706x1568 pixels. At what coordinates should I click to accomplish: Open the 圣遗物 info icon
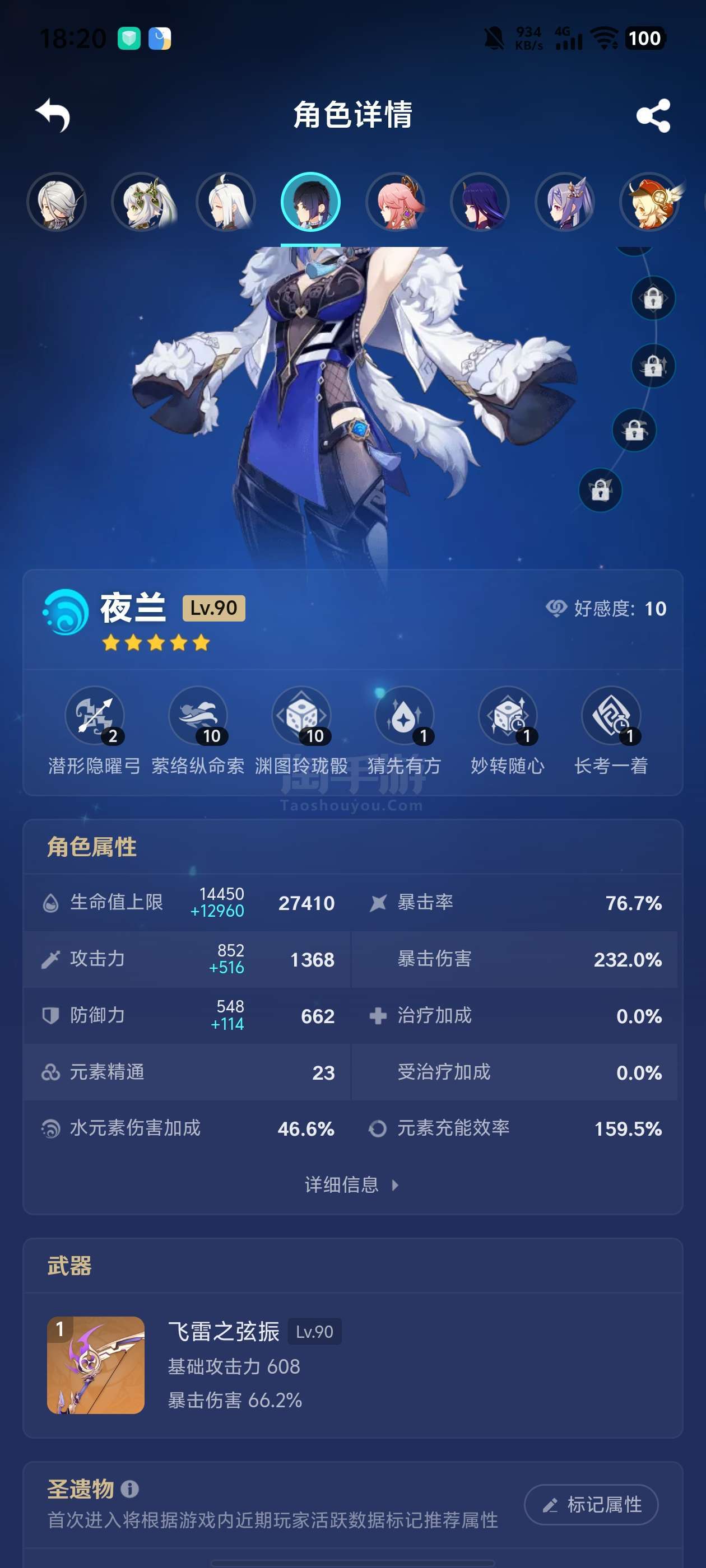(129, 1489)
